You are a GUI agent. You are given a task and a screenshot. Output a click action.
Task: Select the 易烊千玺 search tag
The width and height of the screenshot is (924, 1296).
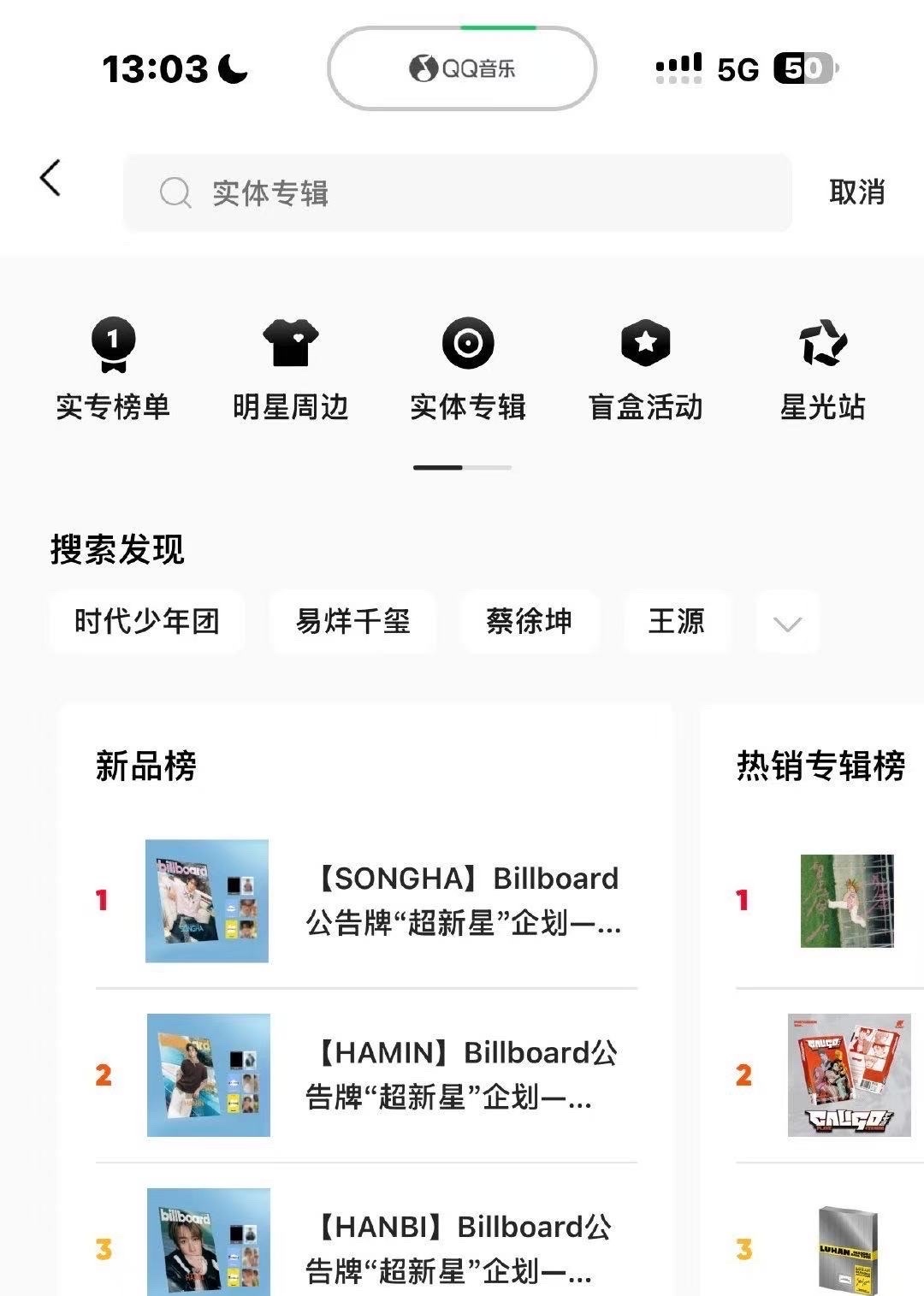352,623
